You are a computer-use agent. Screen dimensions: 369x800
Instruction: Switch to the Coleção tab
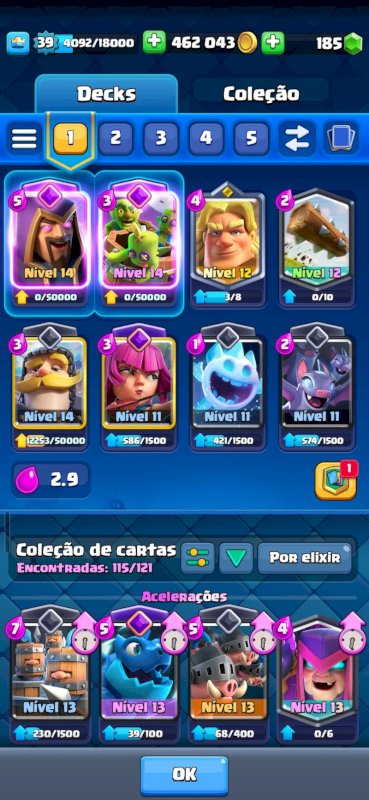coord(261,93)
